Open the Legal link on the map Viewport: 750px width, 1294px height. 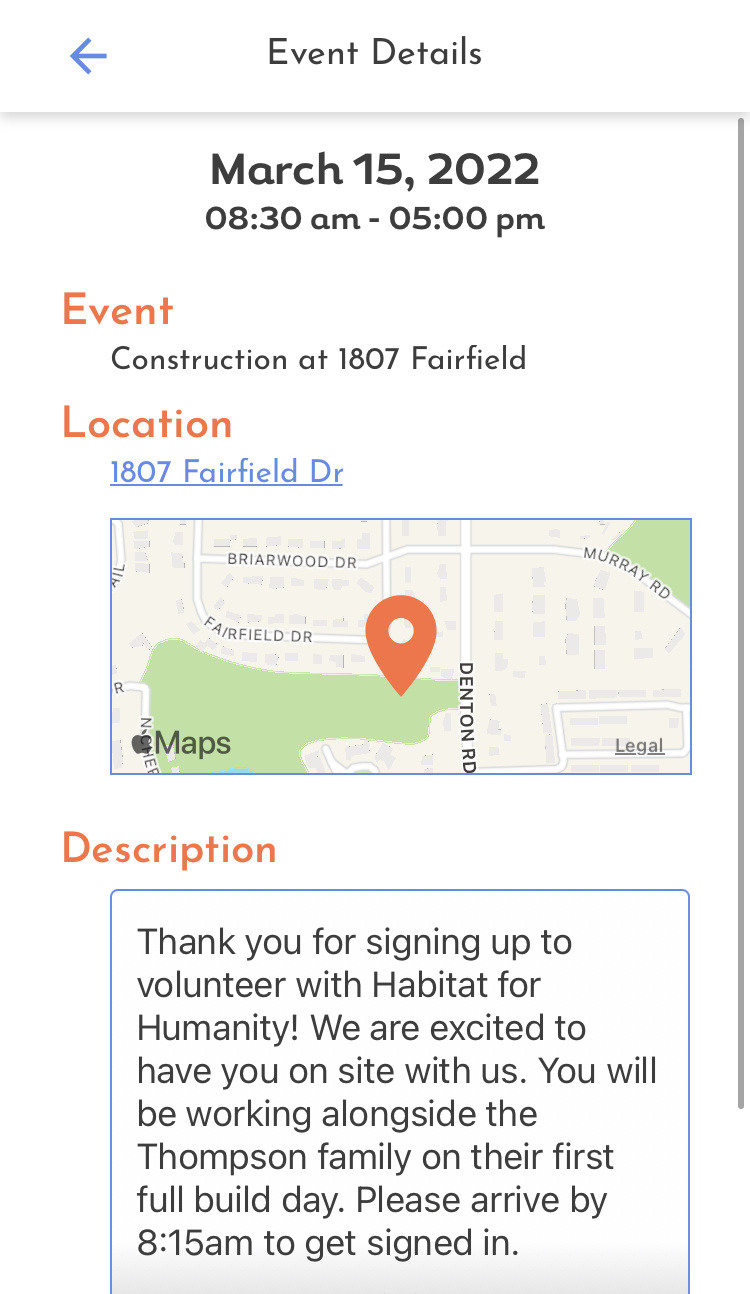tap(639, 745)
